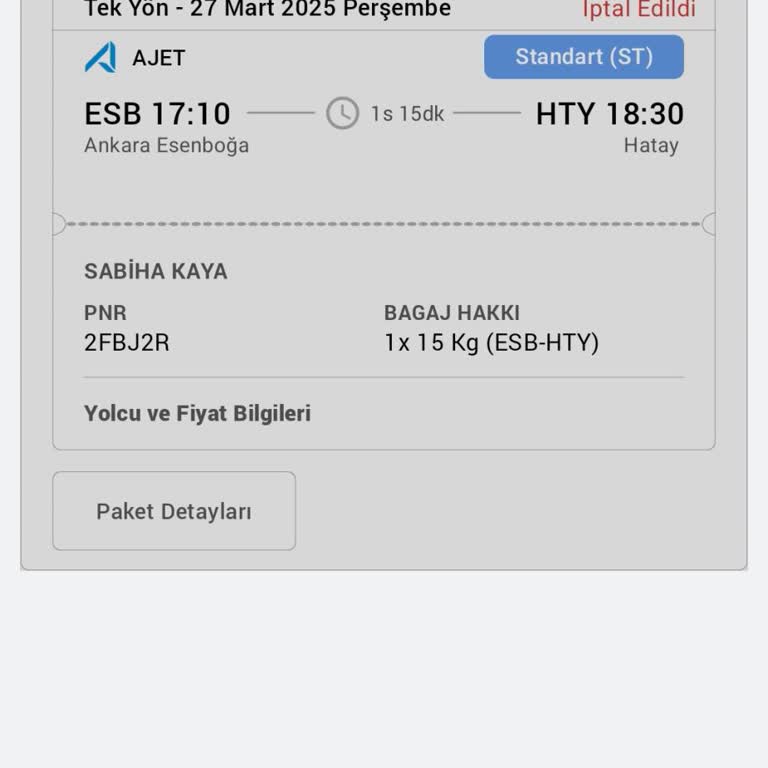Expand Yolcu ve Fiyat Bilgileri section
Screen dimensions: 768x768
click(198, 413)
